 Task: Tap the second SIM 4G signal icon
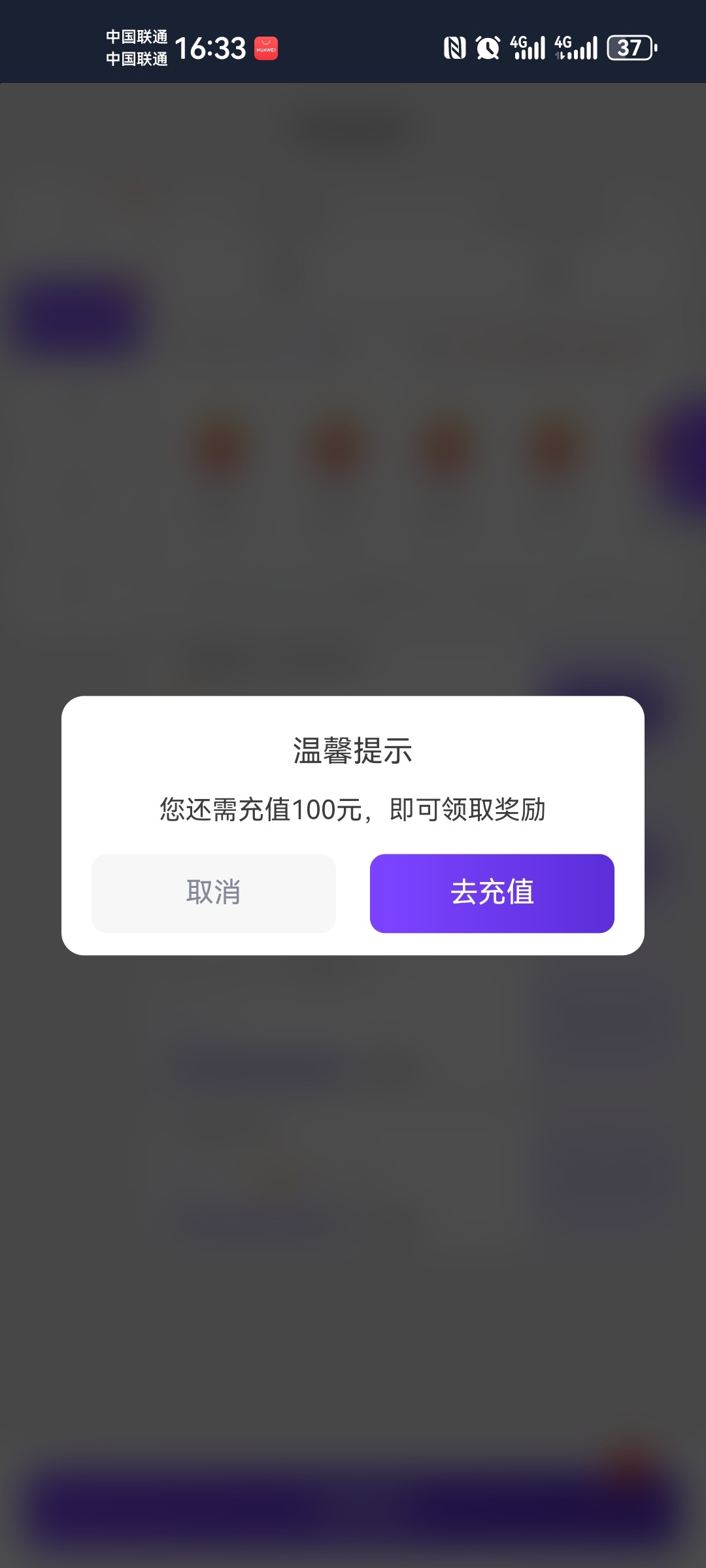(x=575, y=47)
